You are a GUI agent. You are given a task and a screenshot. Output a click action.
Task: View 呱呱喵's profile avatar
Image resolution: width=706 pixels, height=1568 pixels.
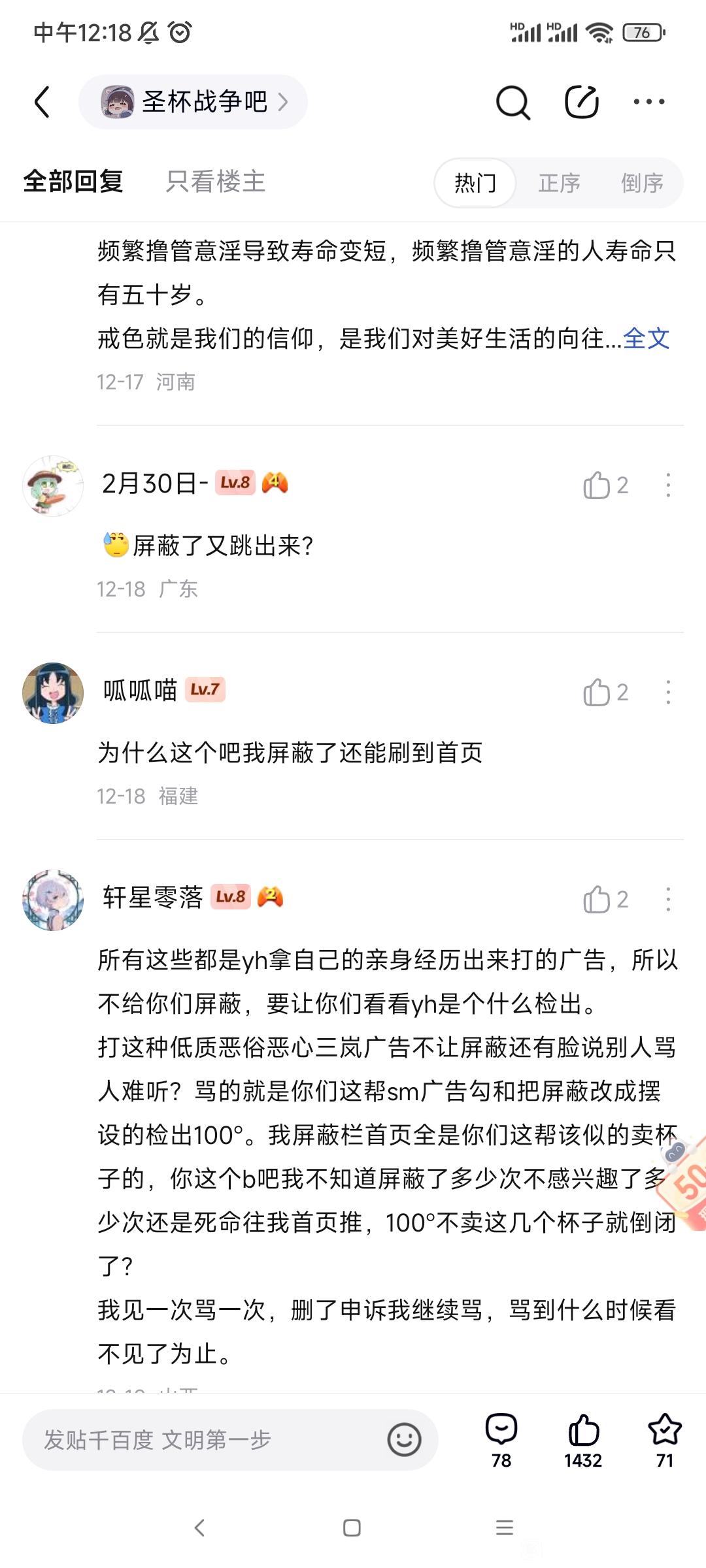pos(53,693)
